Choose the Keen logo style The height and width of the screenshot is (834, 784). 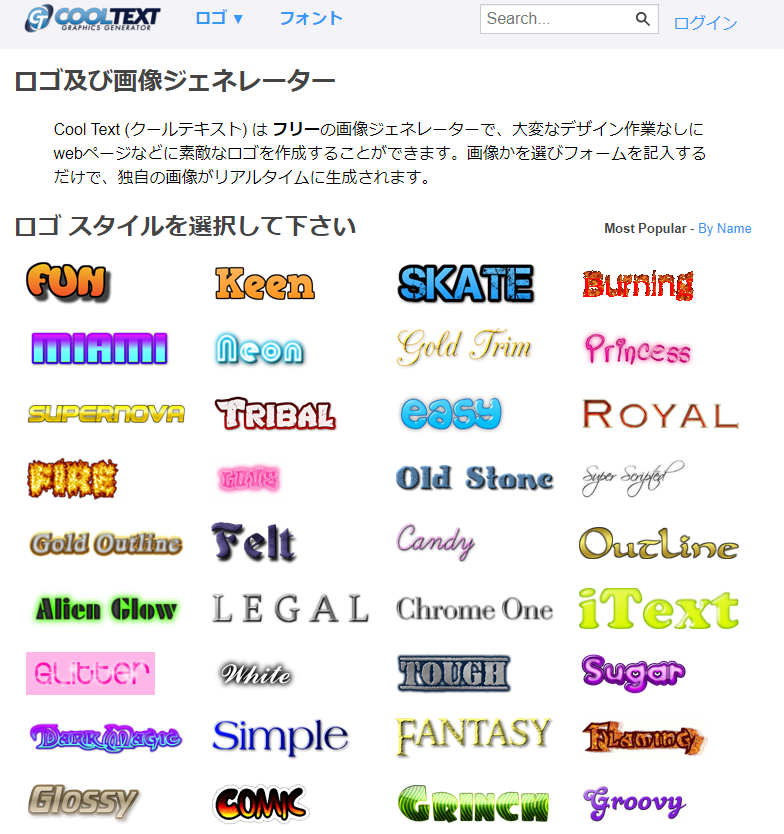264,284
